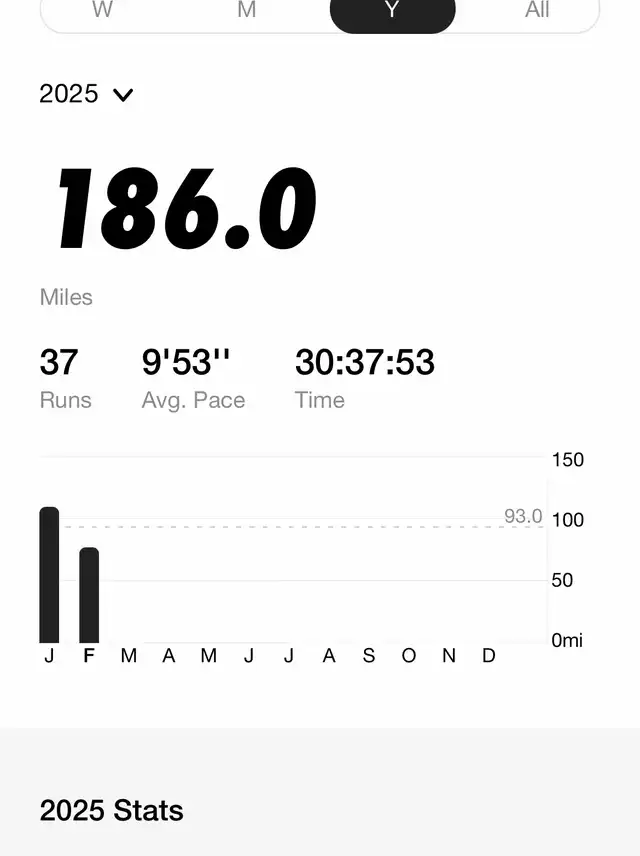Screen dimensions: 640x856
Task: Switch to the All time view
Action: [x=537, y=11]
